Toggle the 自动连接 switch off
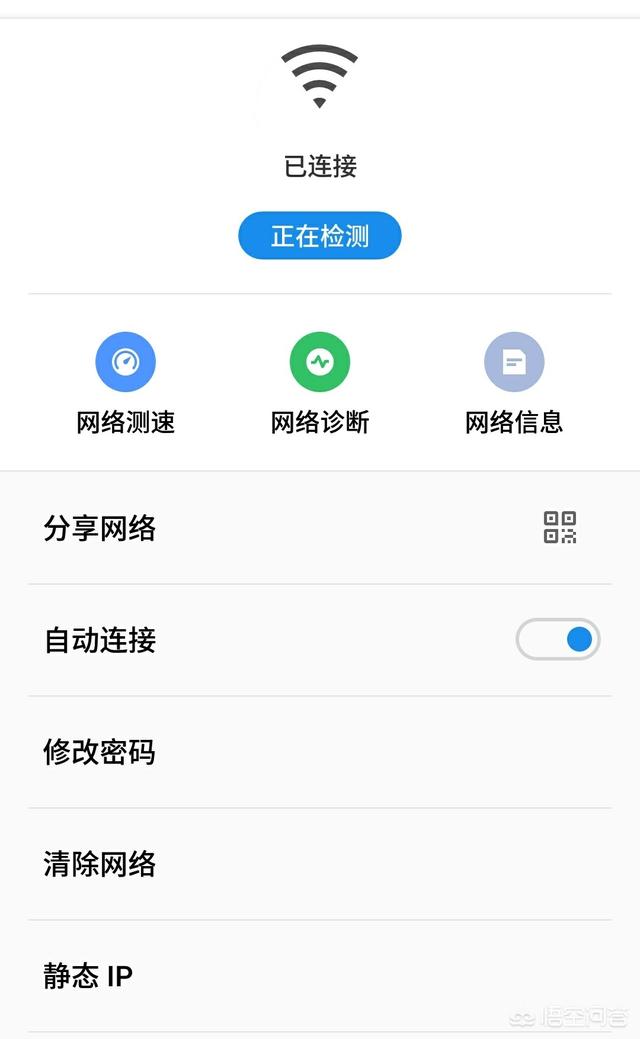640x1039 pixels. [558, 639]
